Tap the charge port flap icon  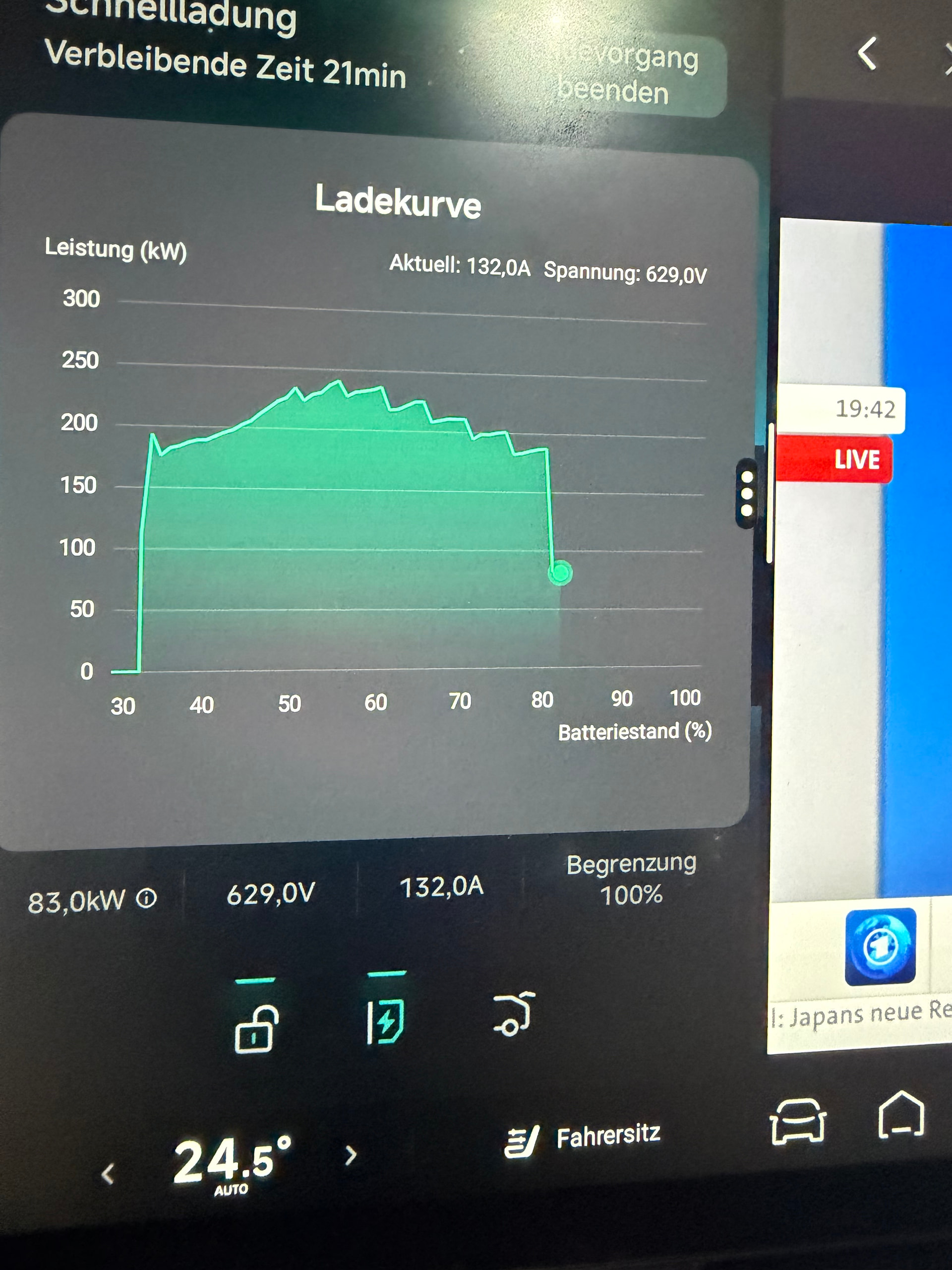tap(514, 1014)
